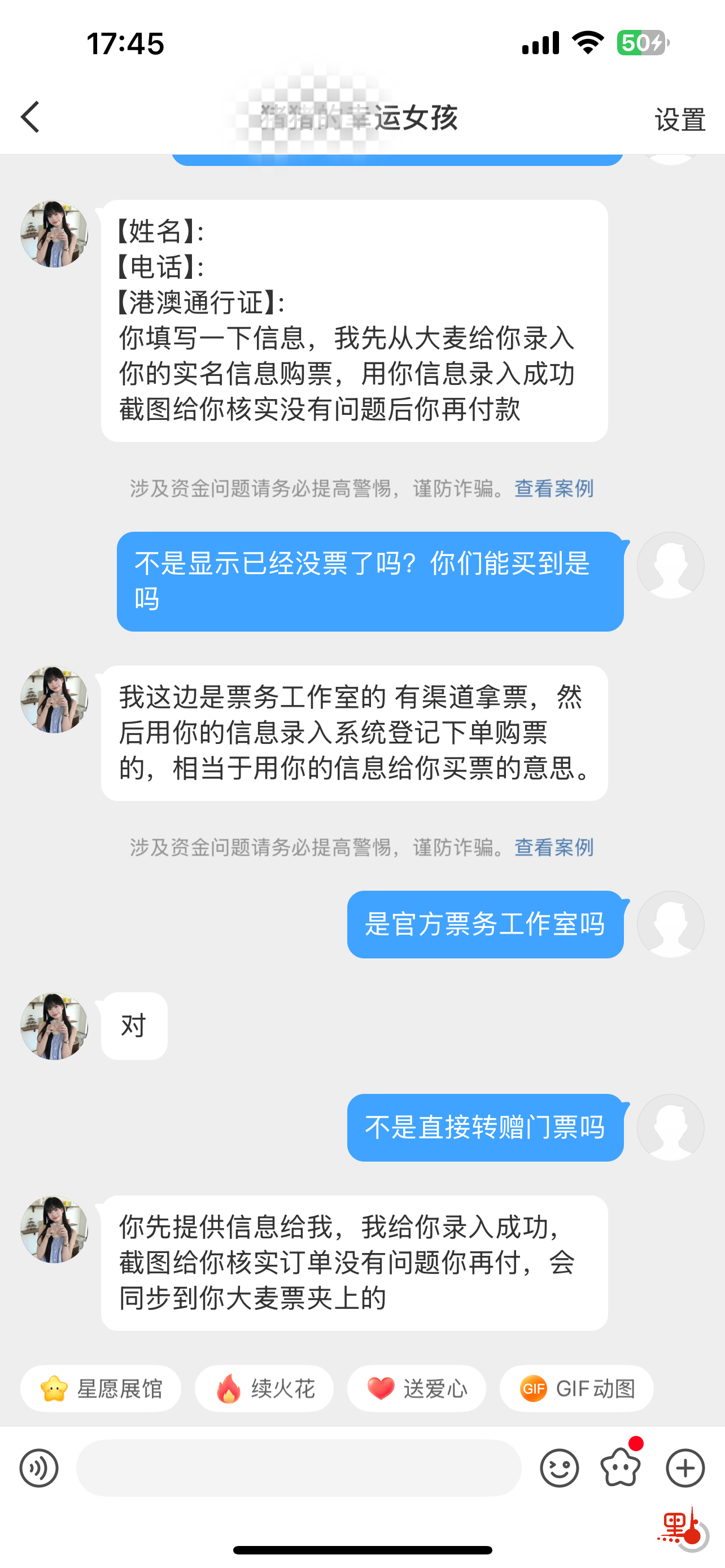The height and width of the screenshot is (1568, 725).
Task: View the sender's avatar beside the 对 message
Action: tap(54, 1026)
